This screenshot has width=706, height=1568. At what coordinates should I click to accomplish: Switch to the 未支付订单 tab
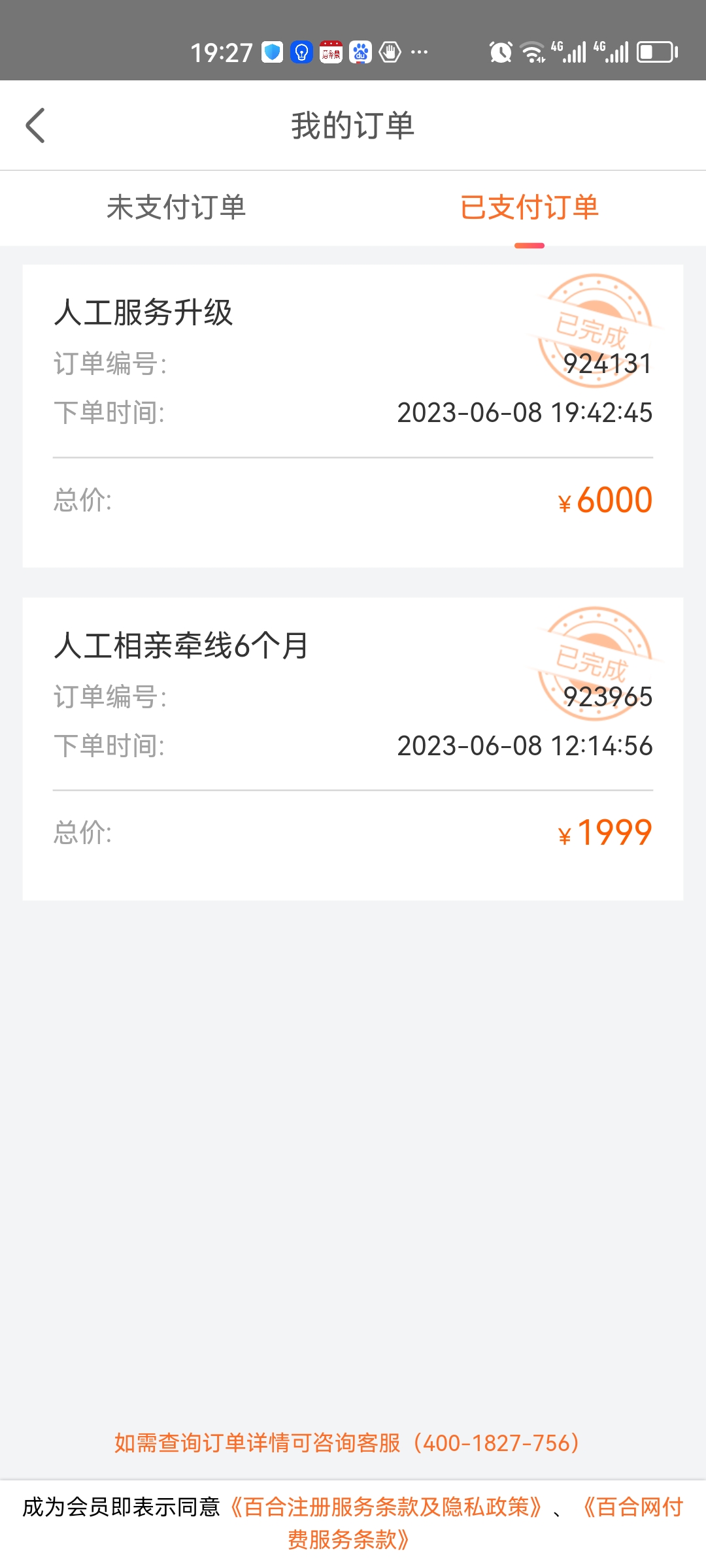(x=176, y=208)
